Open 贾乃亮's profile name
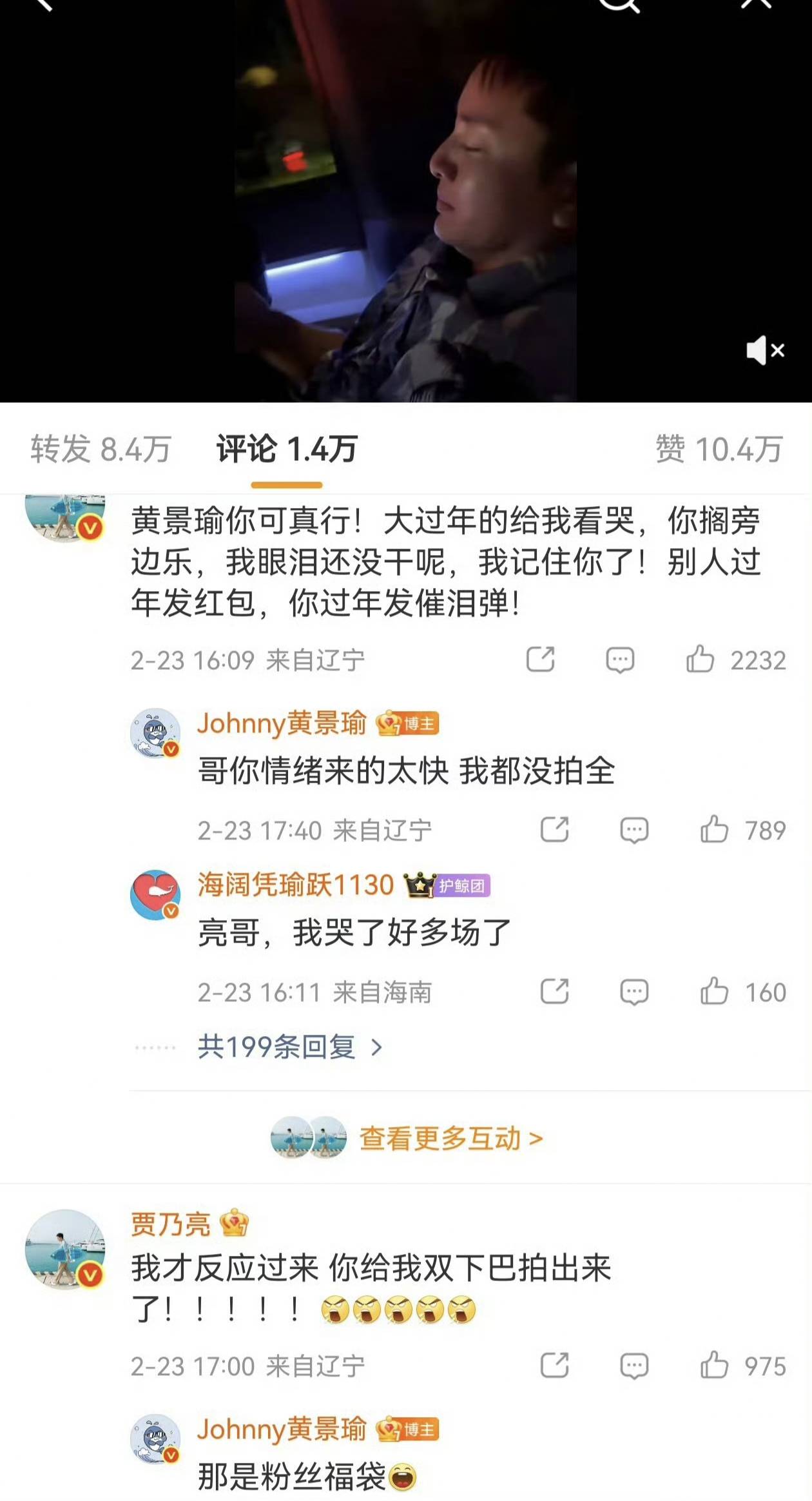 [x=171, y=1223]
